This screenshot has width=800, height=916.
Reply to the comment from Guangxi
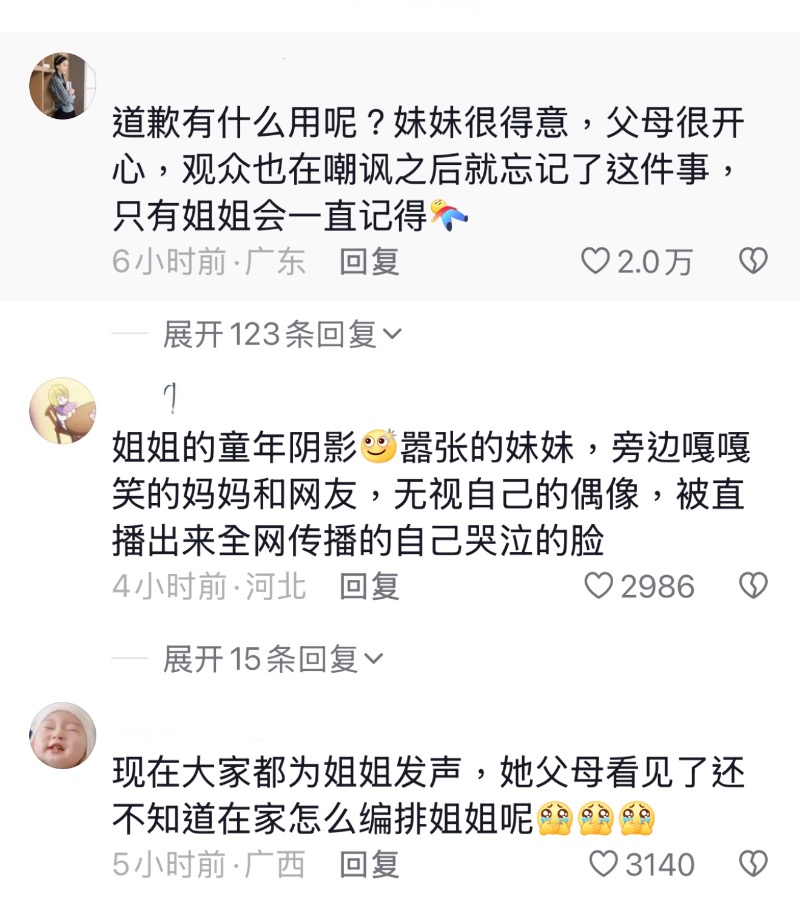369,863
